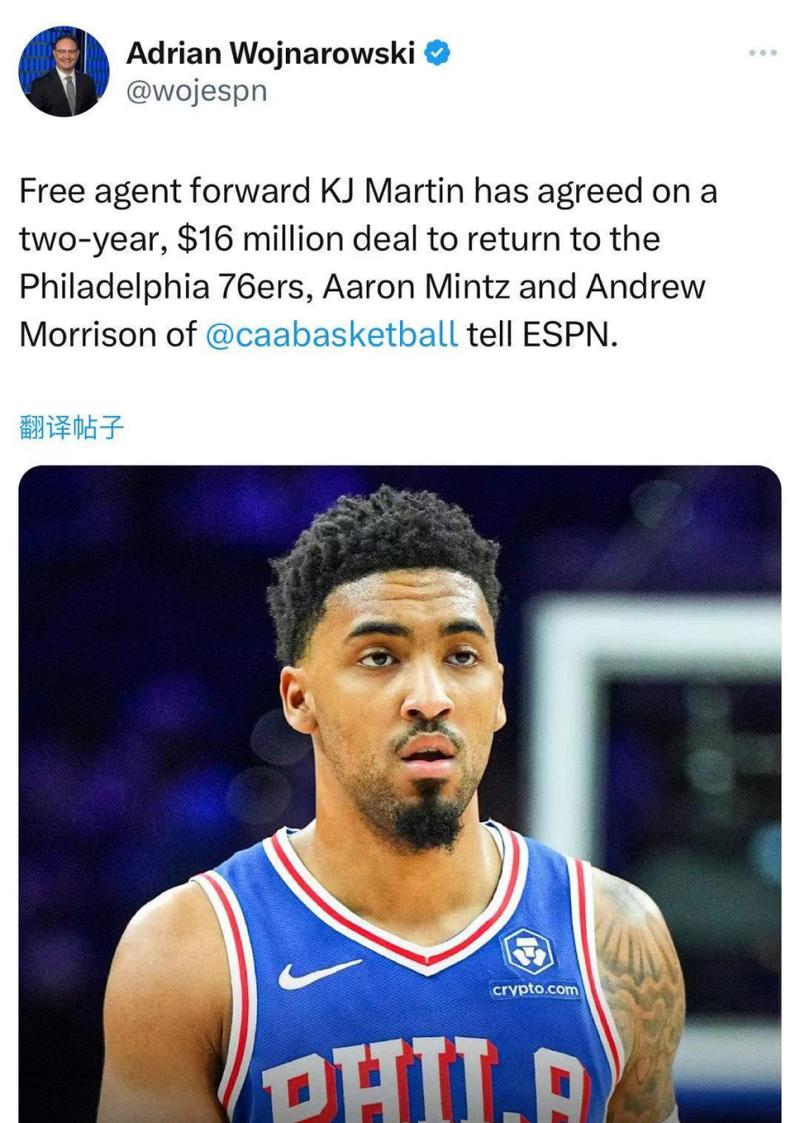Open Adrian Wojnarowski's profile picture
This screenshot has width=800, height=1123.
coord(64,72)
